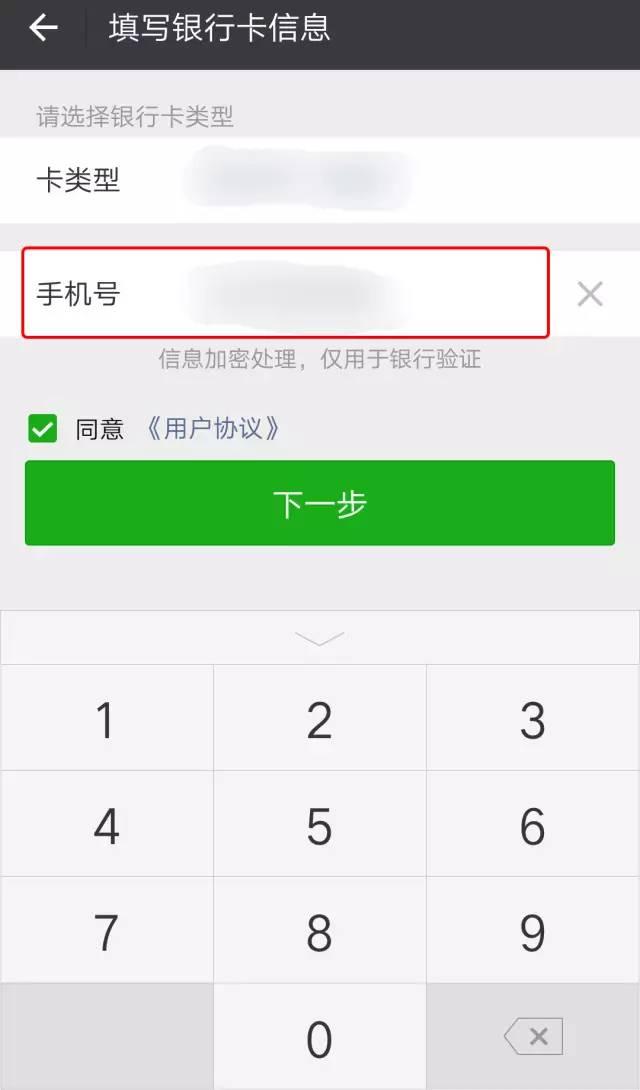Tap the green 下一步 button
Viewport: 640px width, 1090px height.
click(320, 503)
